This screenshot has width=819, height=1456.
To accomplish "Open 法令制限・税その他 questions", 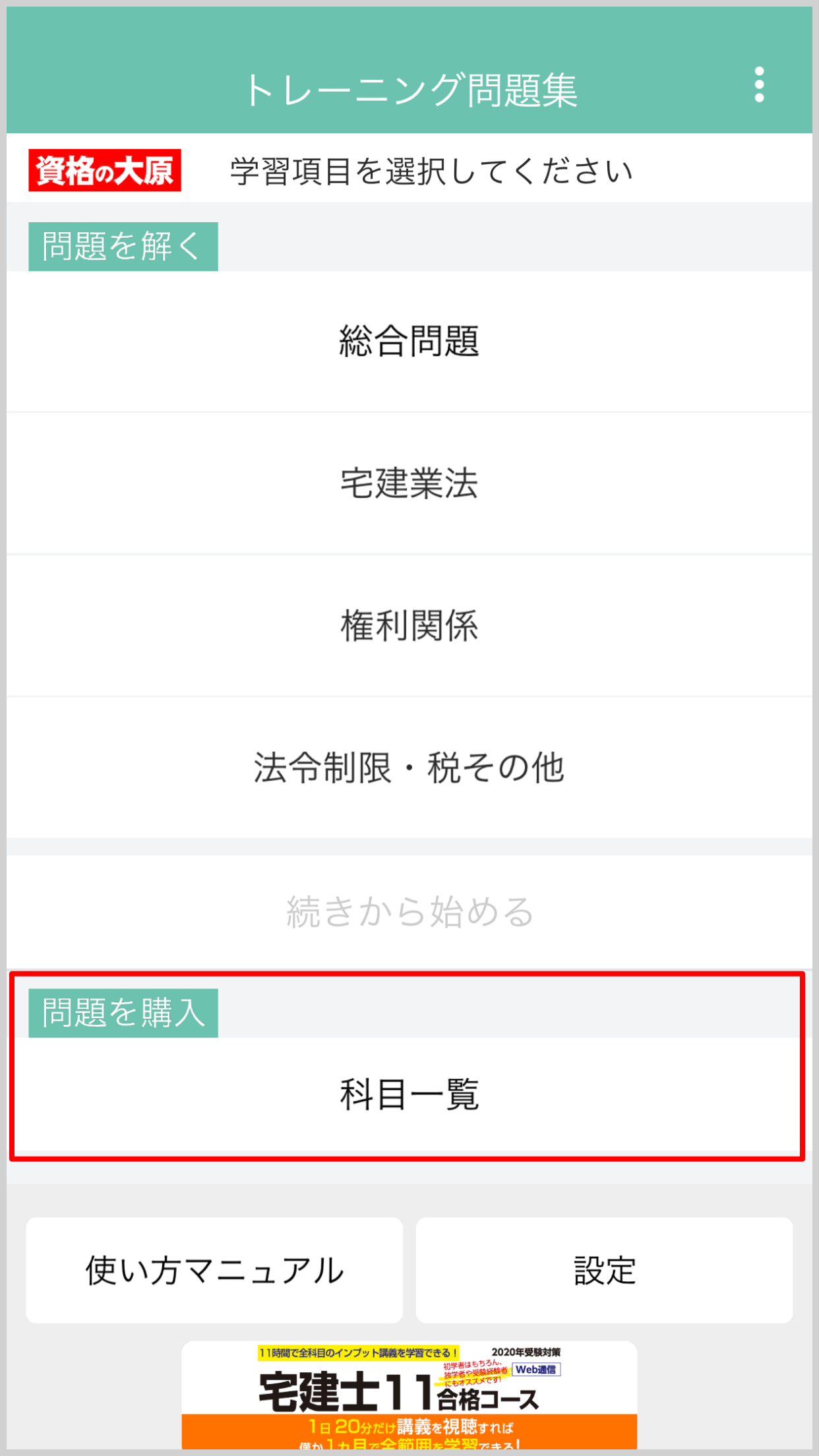I will tap(409, 768).
